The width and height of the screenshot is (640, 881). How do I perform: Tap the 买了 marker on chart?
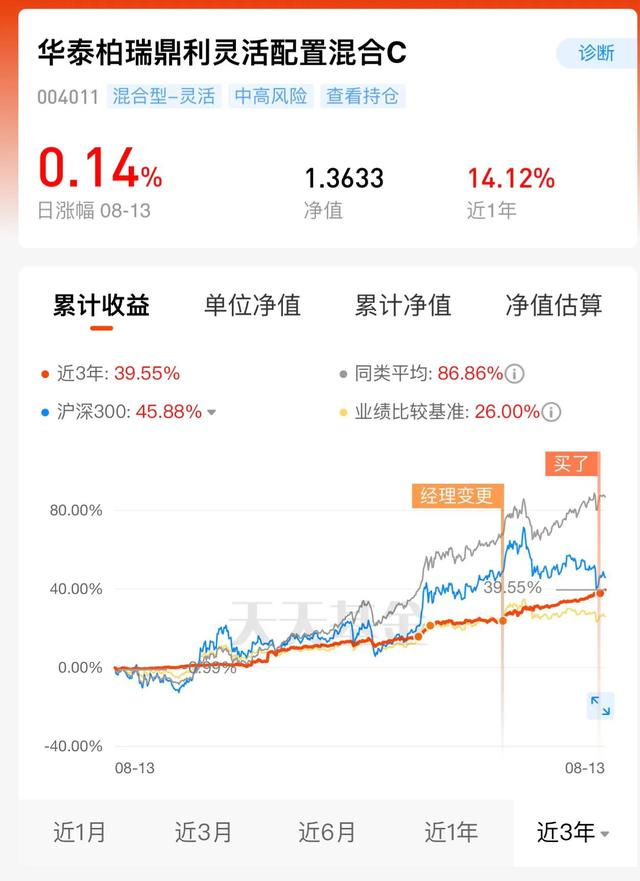573,463
